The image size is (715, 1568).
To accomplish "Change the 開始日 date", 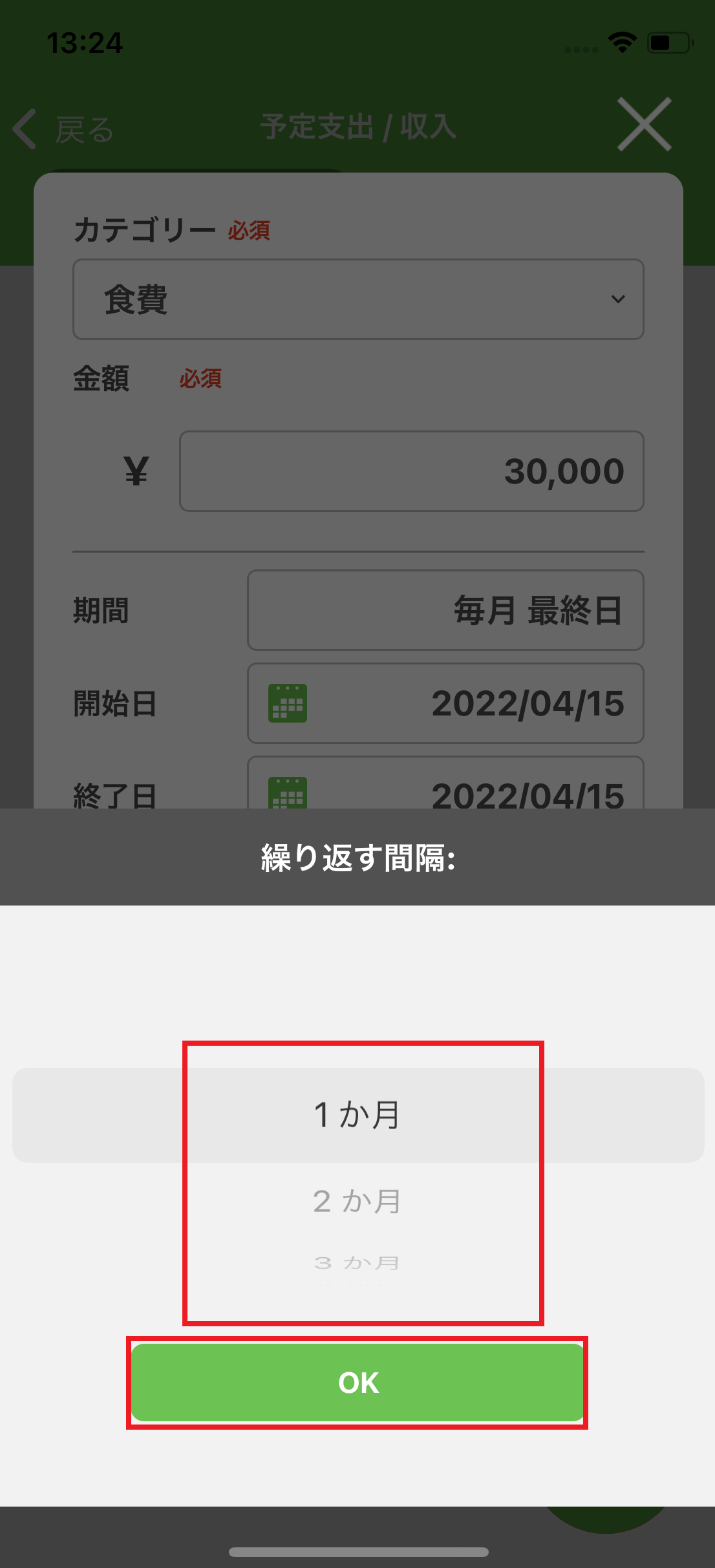I will [445, 703].
